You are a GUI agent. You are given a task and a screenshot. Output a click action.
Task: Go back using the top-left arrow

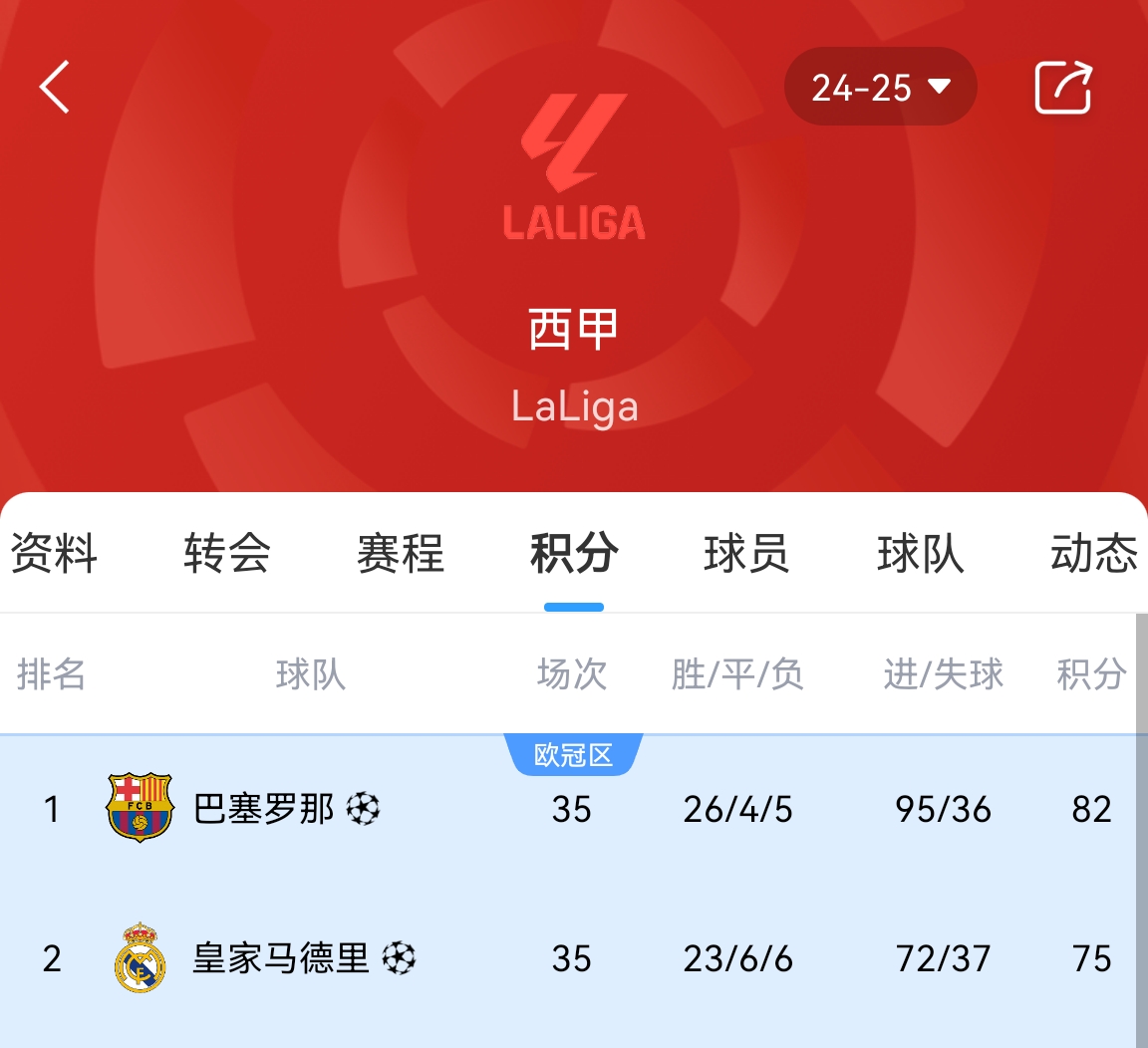coord(56,87)
